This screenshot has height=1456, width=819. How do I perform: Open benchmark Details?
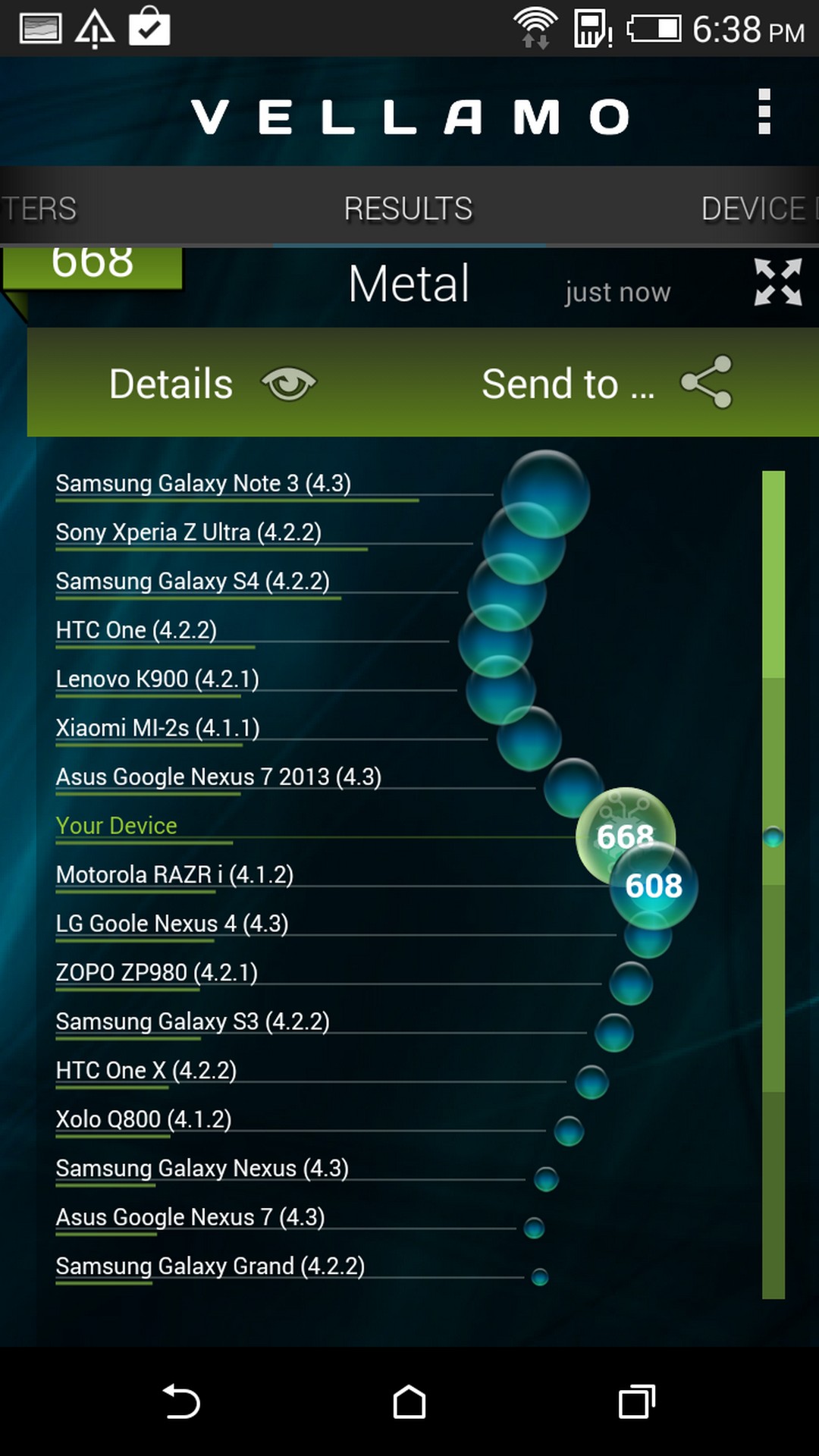(x=212, y=384)
